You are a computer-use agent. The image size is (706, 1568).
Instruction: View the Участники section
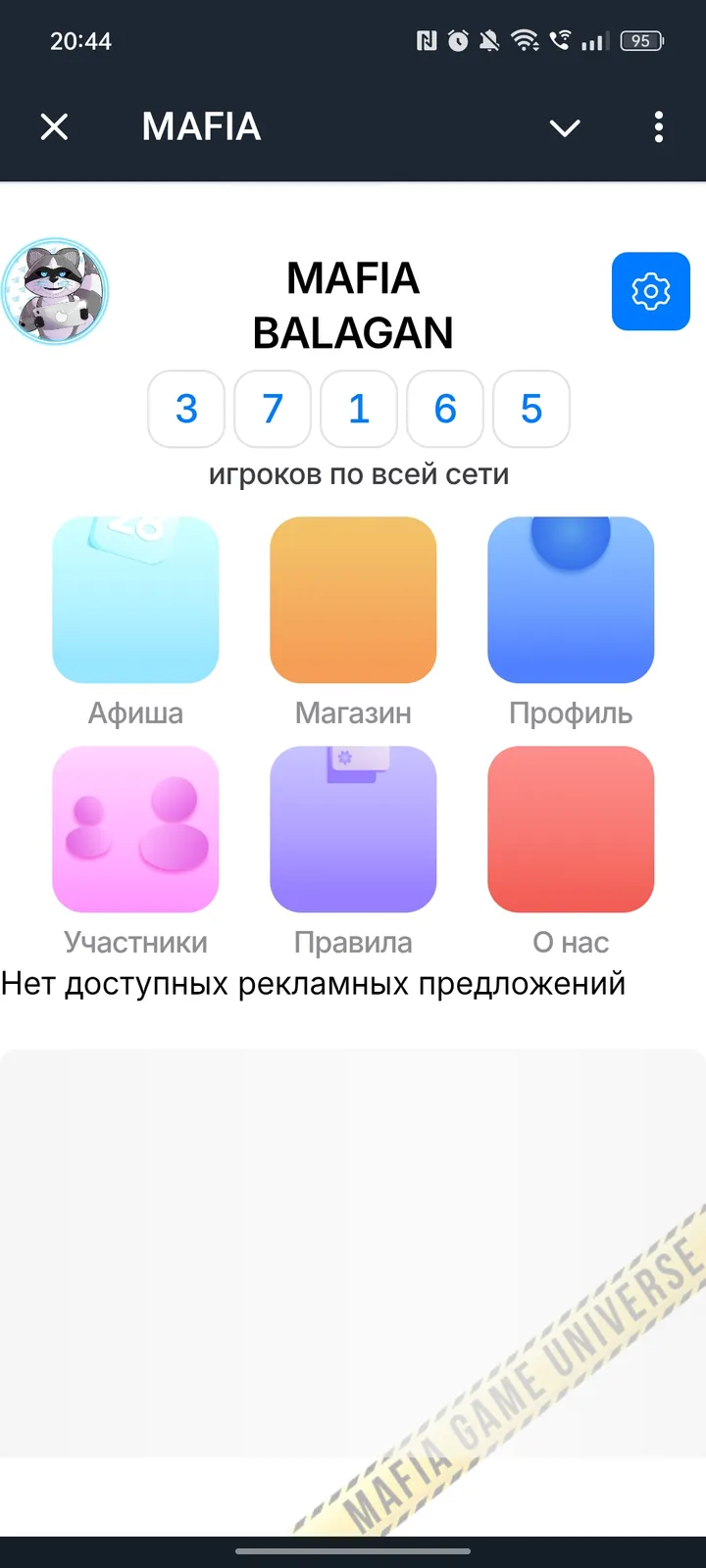[135, 829]
